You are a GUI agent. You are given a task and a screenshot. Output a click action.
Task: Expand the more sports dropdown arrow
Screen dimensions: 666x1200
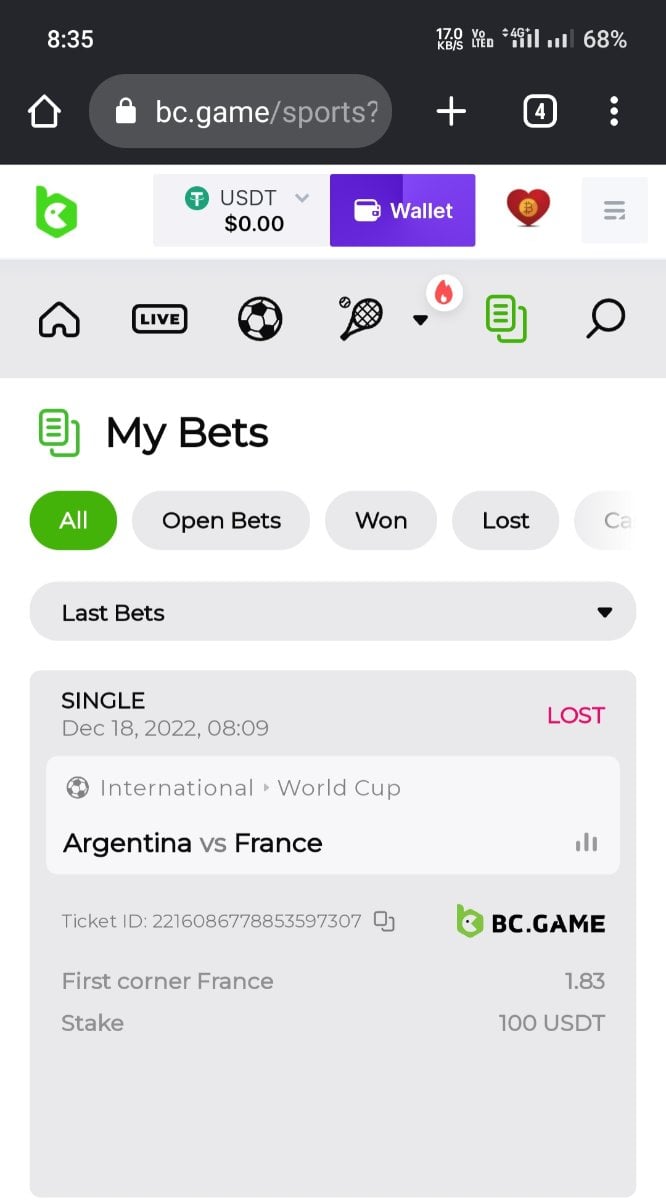click(420, 320)
